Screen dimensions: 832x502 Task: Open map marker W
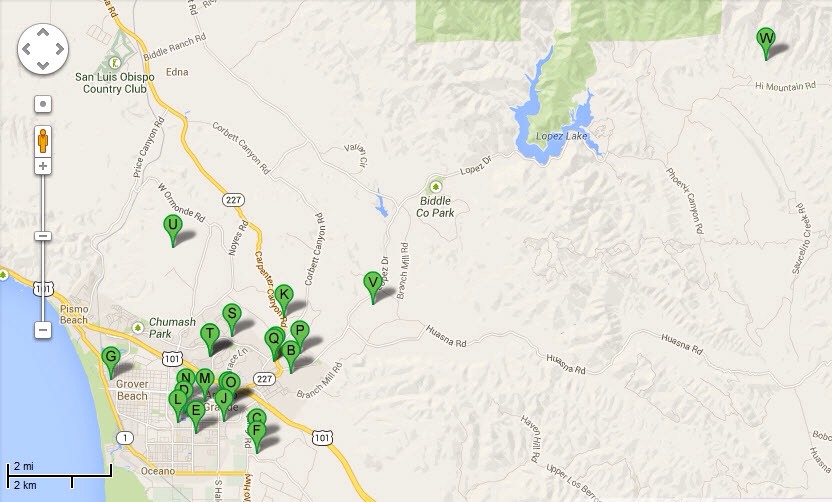pyautogui.click(x=766, y=40)
